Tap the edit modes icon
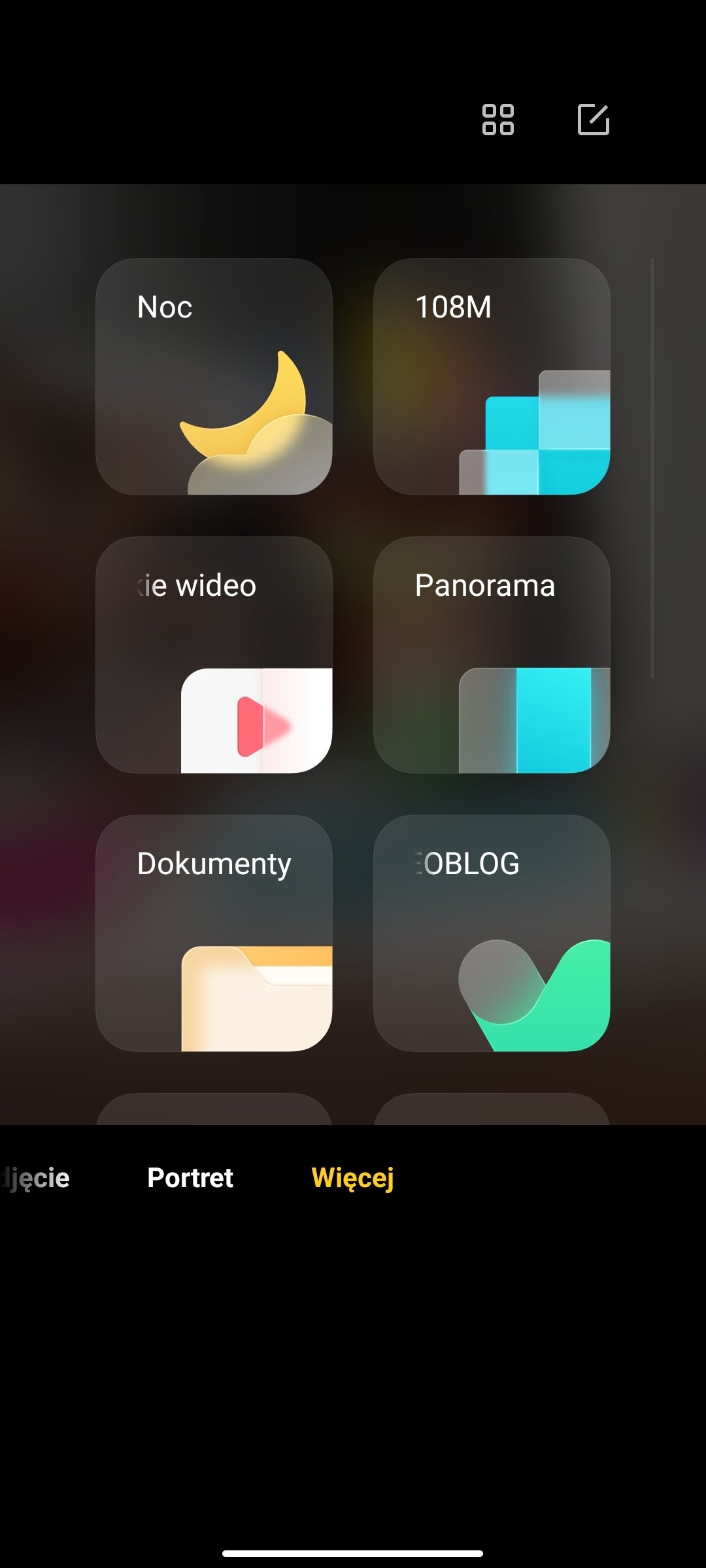706x1568 pixels. coord(594,120)
